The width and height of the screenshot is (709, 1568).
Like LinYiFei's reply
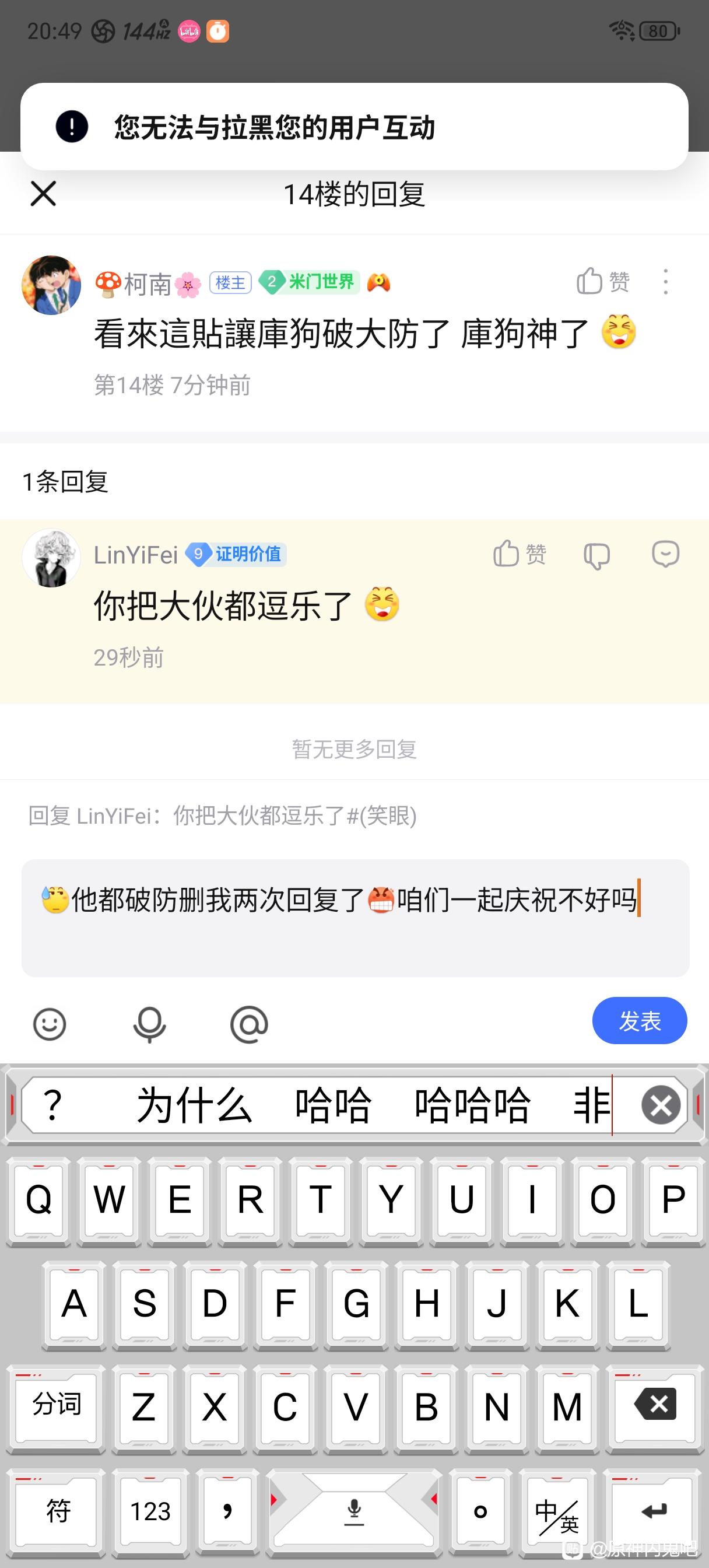(x=519, y=554)
